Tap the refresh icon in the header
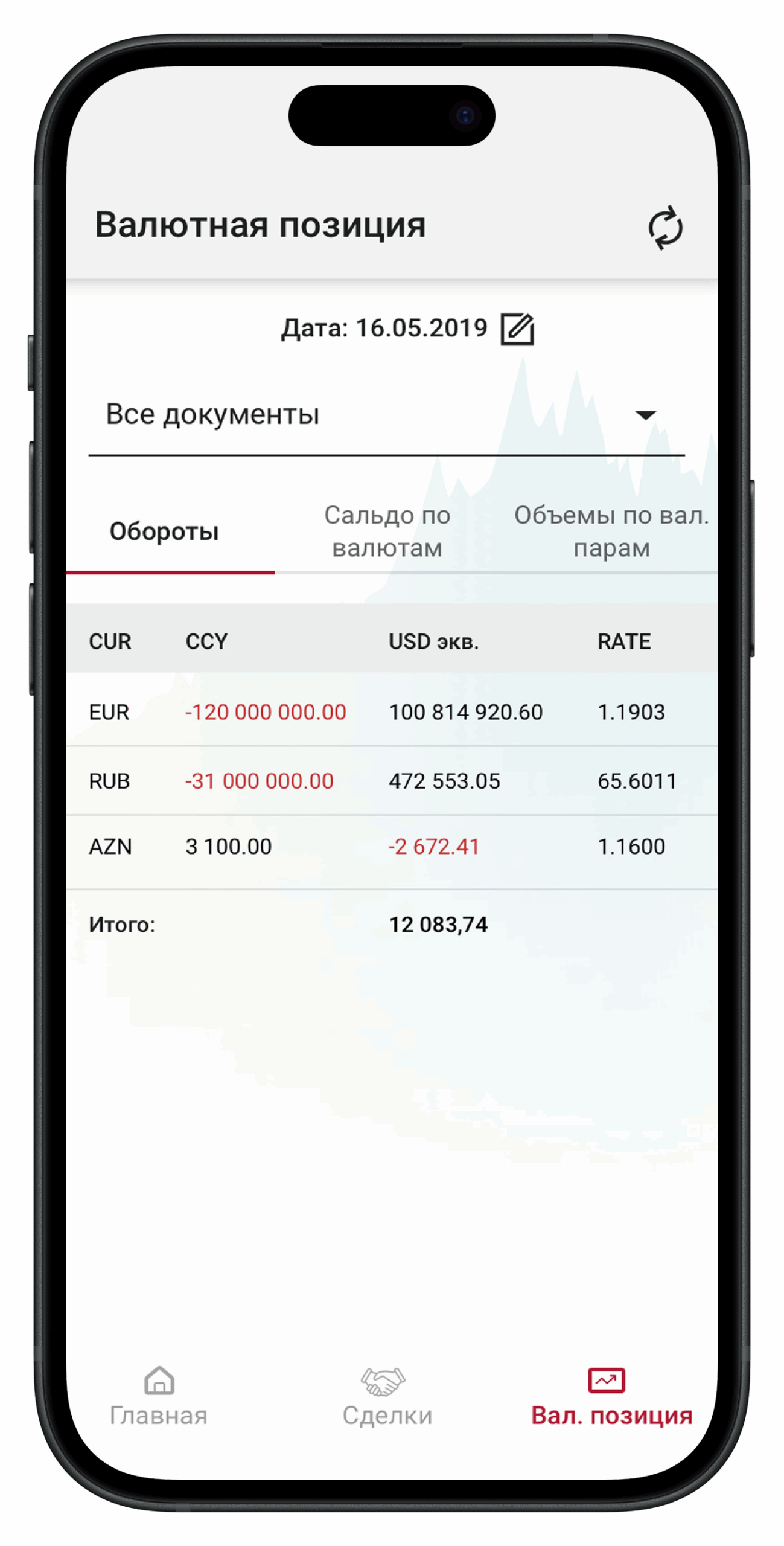784x1546 pixels. [x=664, y=228]
